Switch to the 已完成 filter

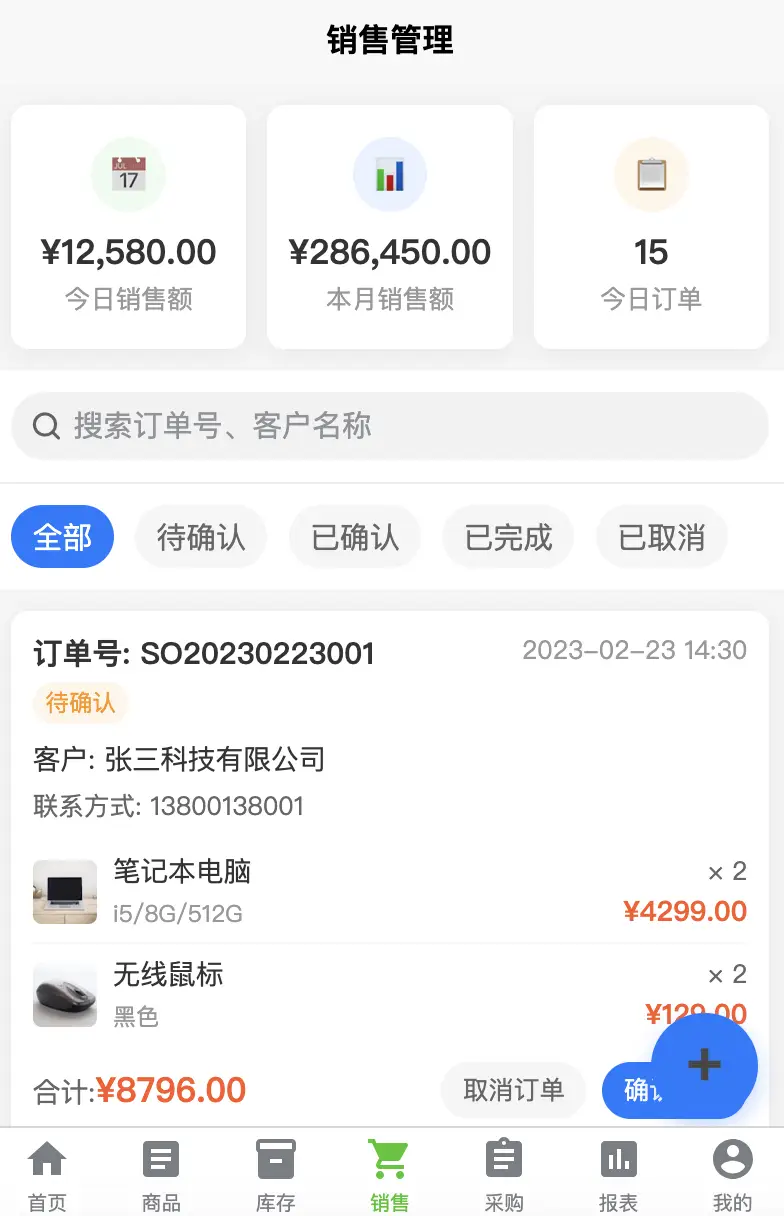pos(508,537)
